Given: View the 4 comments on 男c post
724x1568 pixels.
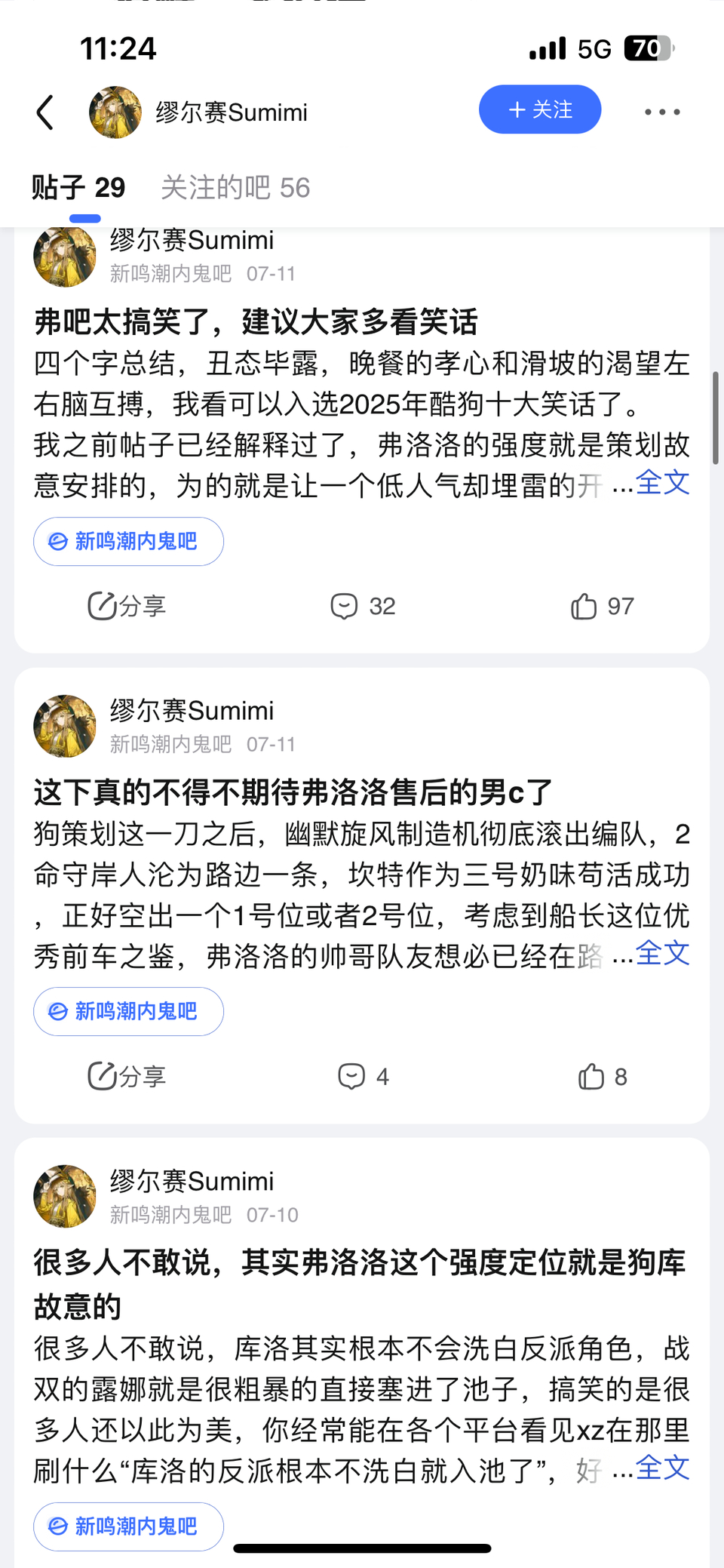Looking at the screenshot, I should click(363, 1076).
